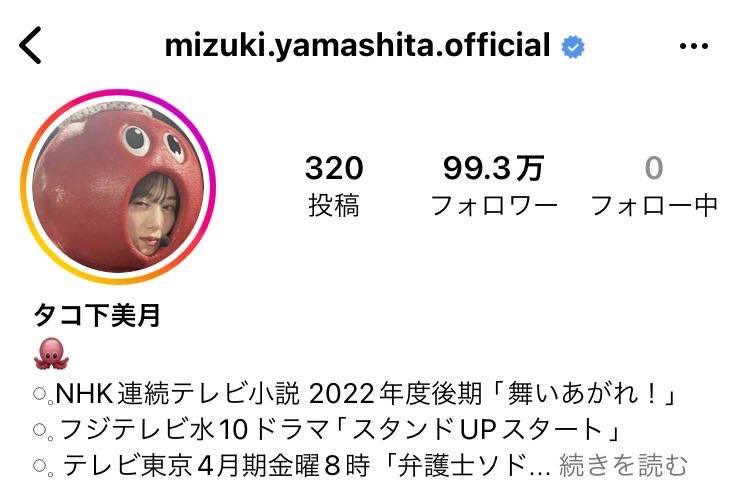749x493 pixels.
Task: Open the following list showing 0
Action: 654,185
